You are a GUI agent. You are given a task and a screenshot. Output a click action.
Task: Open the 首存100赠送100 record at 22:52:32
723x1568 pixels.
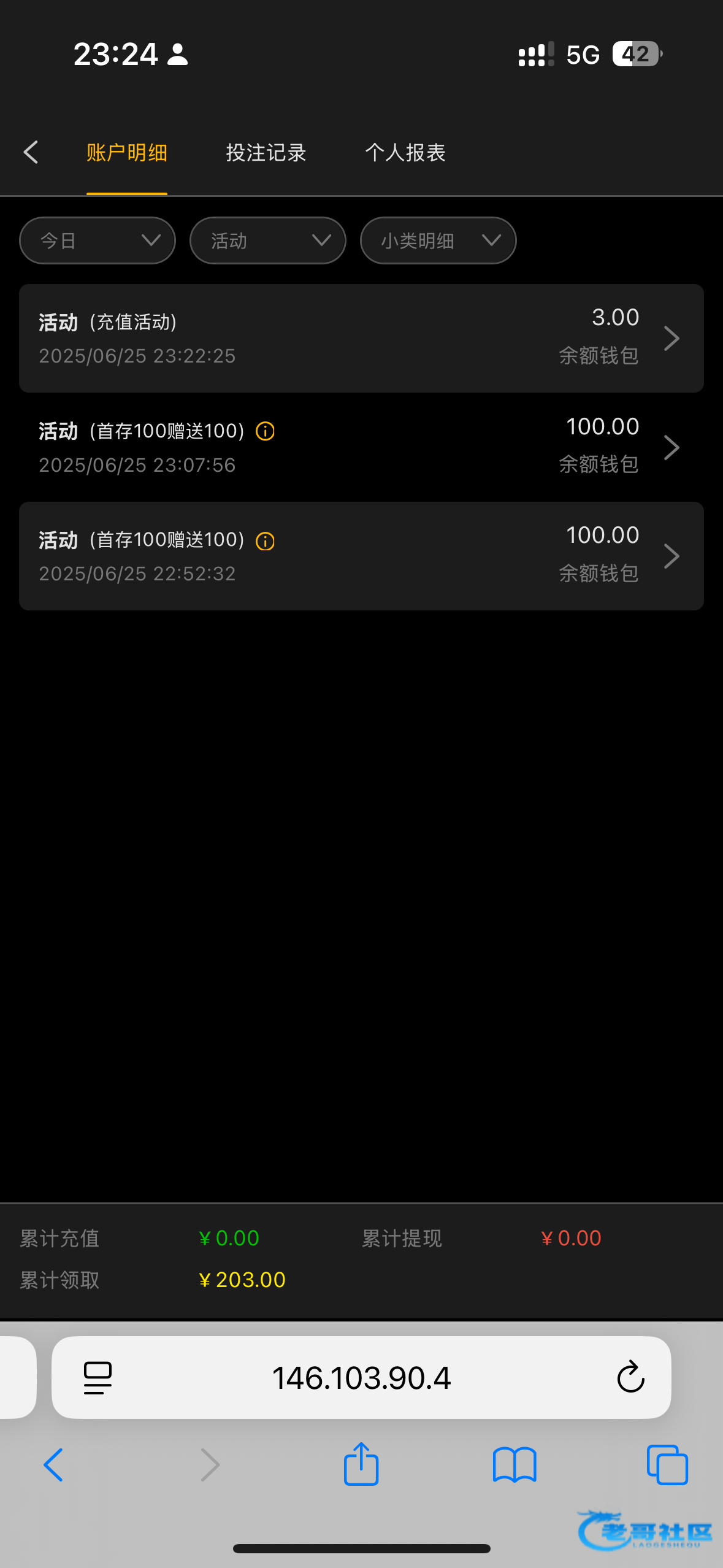pos(361,556)
